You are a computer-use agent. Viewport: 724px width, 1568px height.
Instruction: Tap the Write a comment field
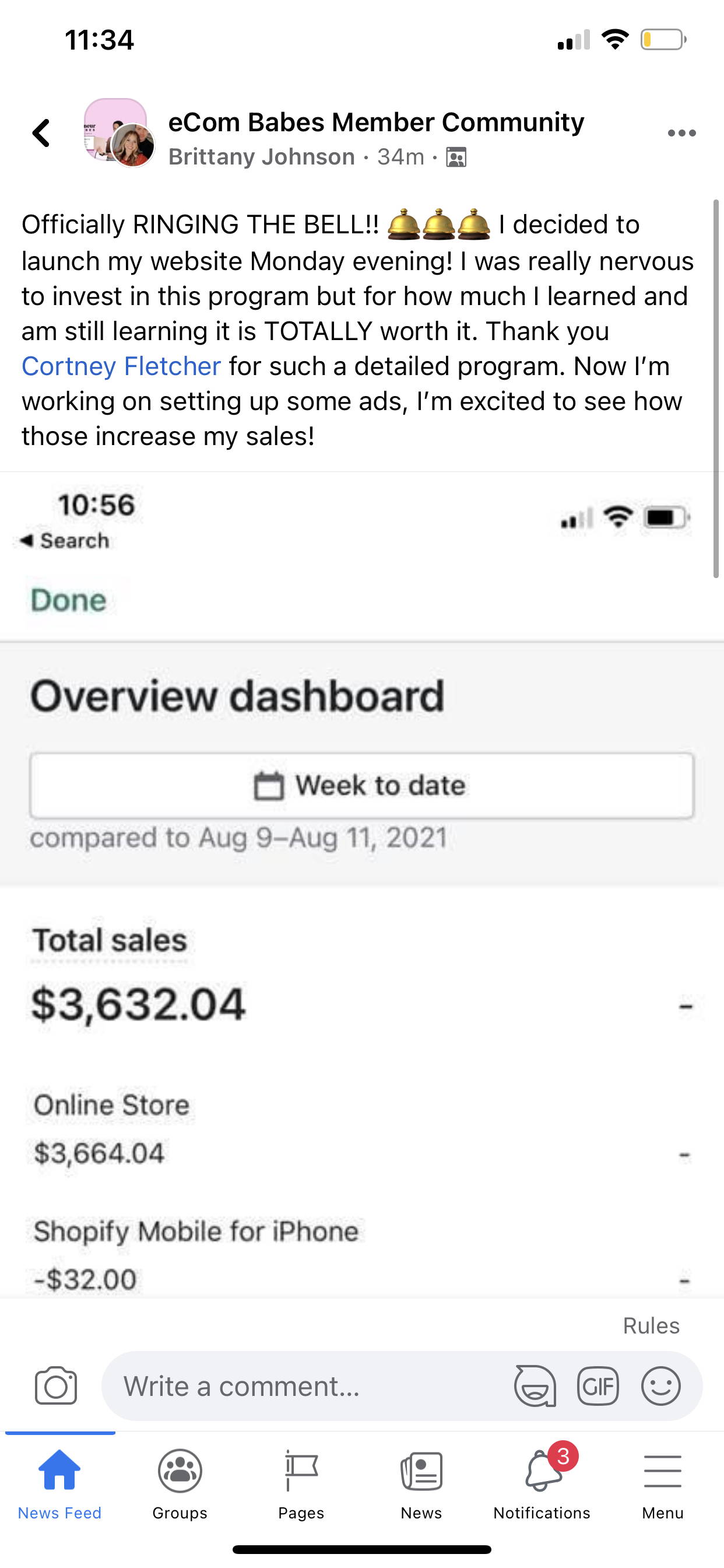pyautogui.click(x=304, y=1386)
